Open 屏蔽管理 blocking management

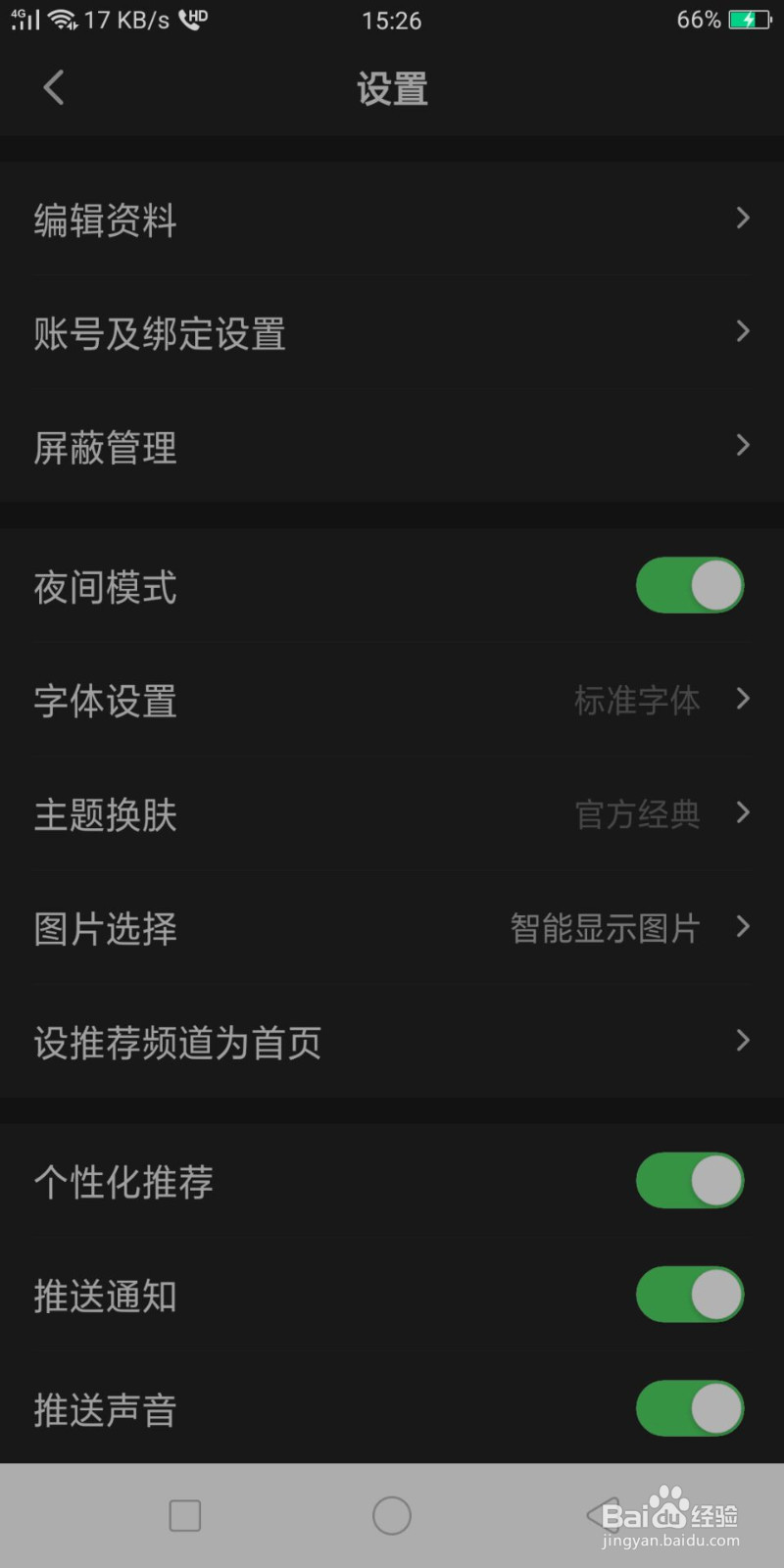[392, 447]
